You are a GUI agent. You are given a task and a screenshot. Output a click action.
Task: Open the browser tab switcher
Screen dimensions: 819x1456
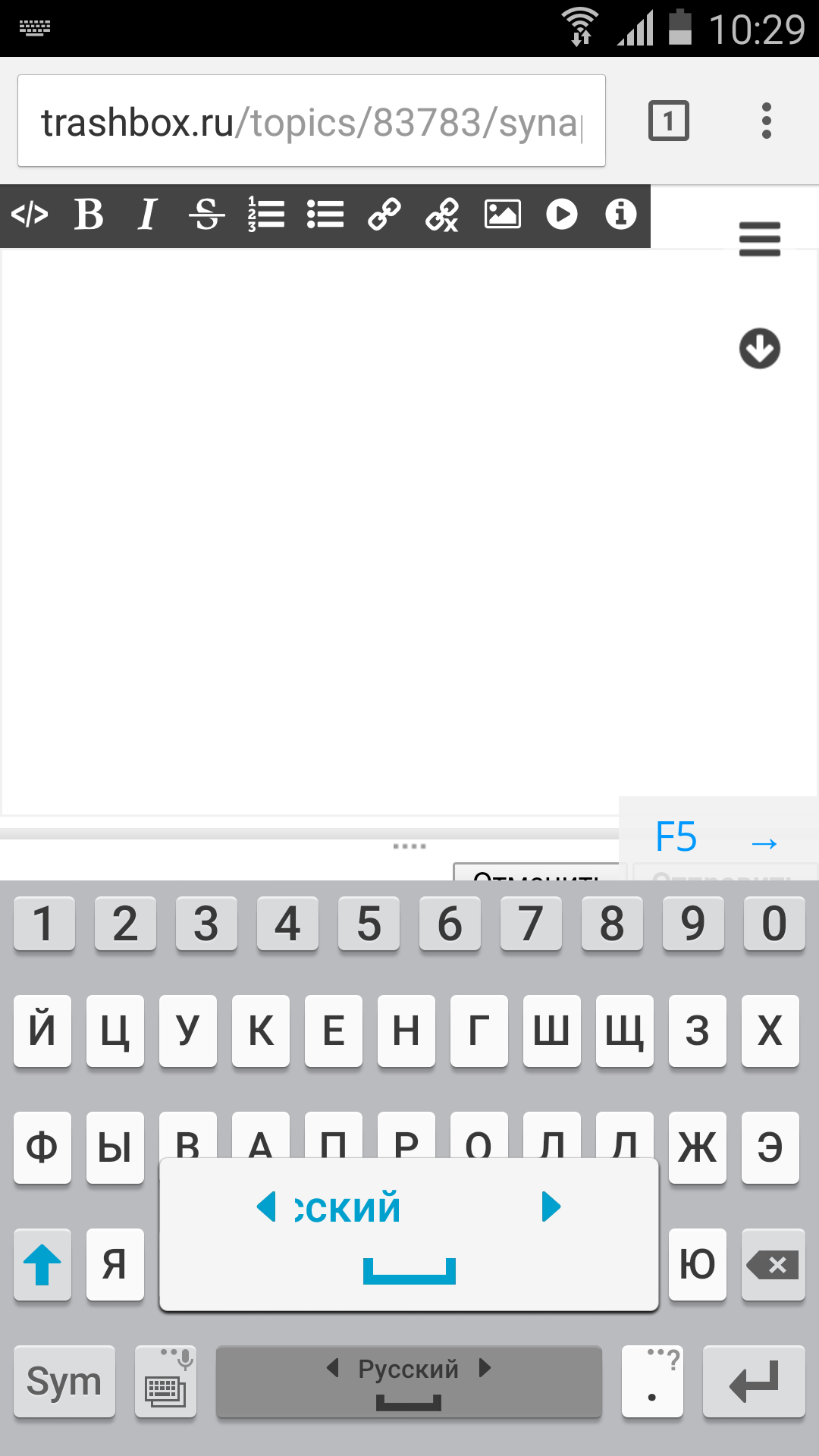click(668, 121)
